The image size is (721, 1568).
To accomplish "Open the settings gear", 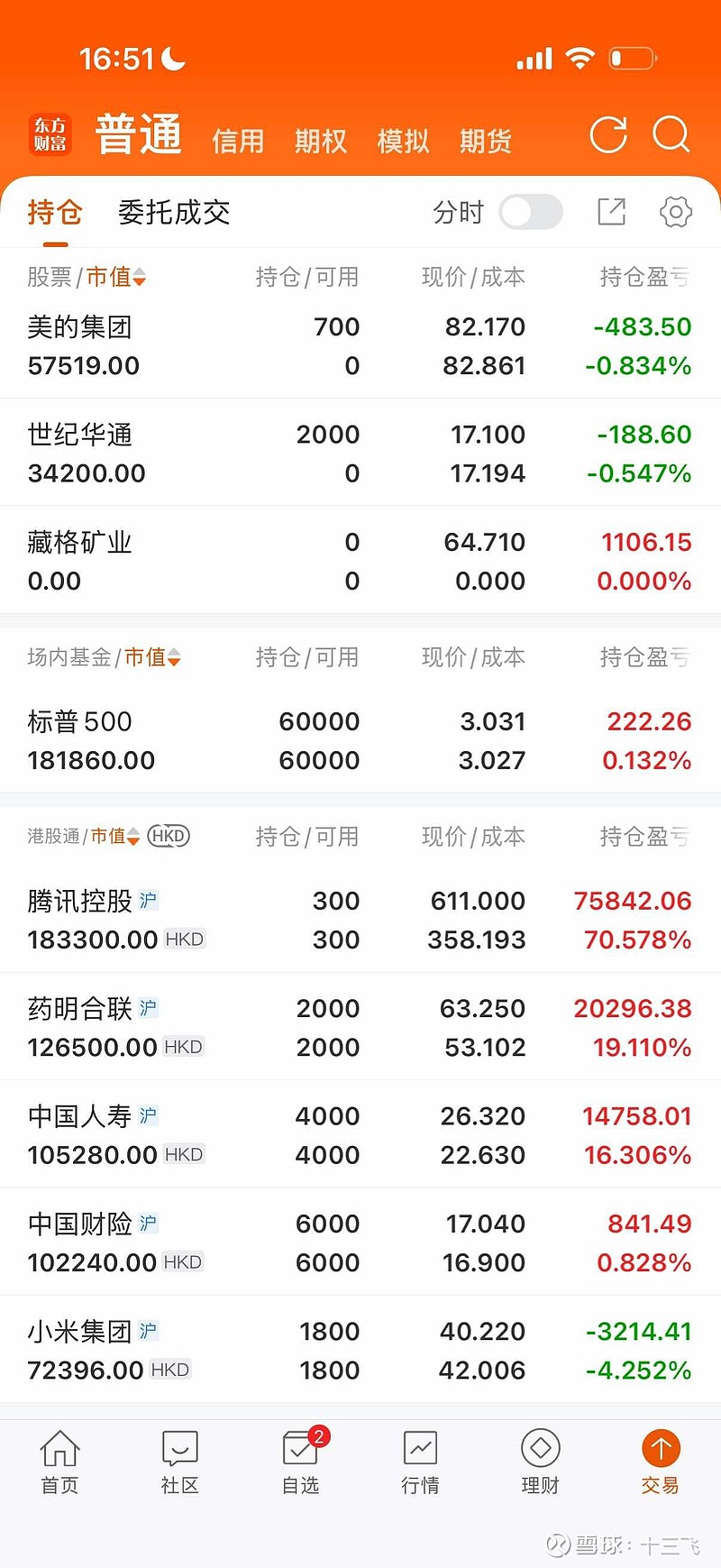I will pyautogui.click(x=674, y=212).
